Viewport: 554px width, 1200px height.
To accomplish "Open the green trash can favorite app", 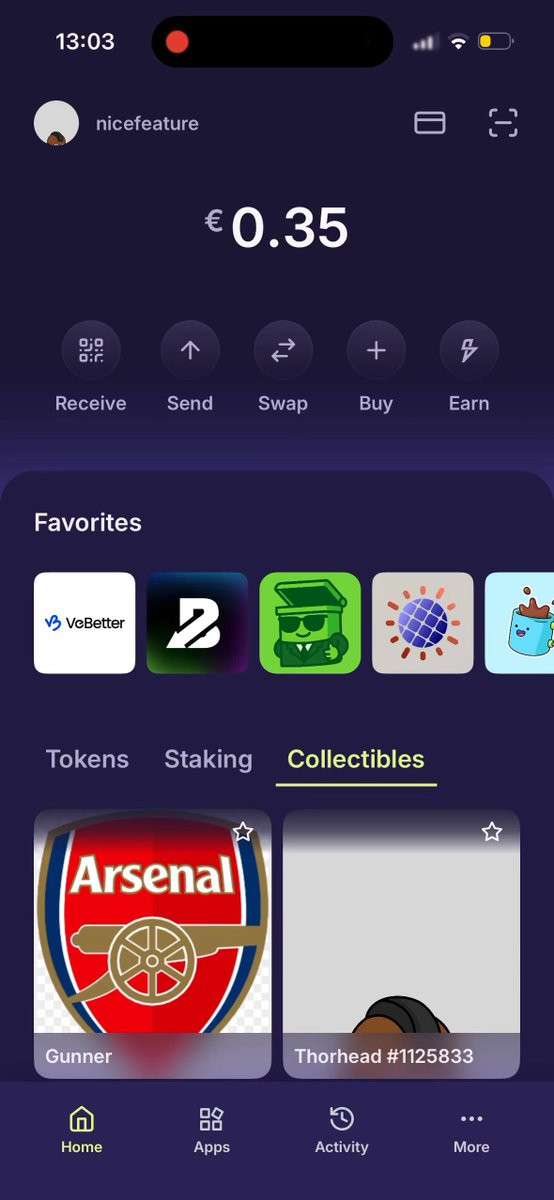I will 310,623.
